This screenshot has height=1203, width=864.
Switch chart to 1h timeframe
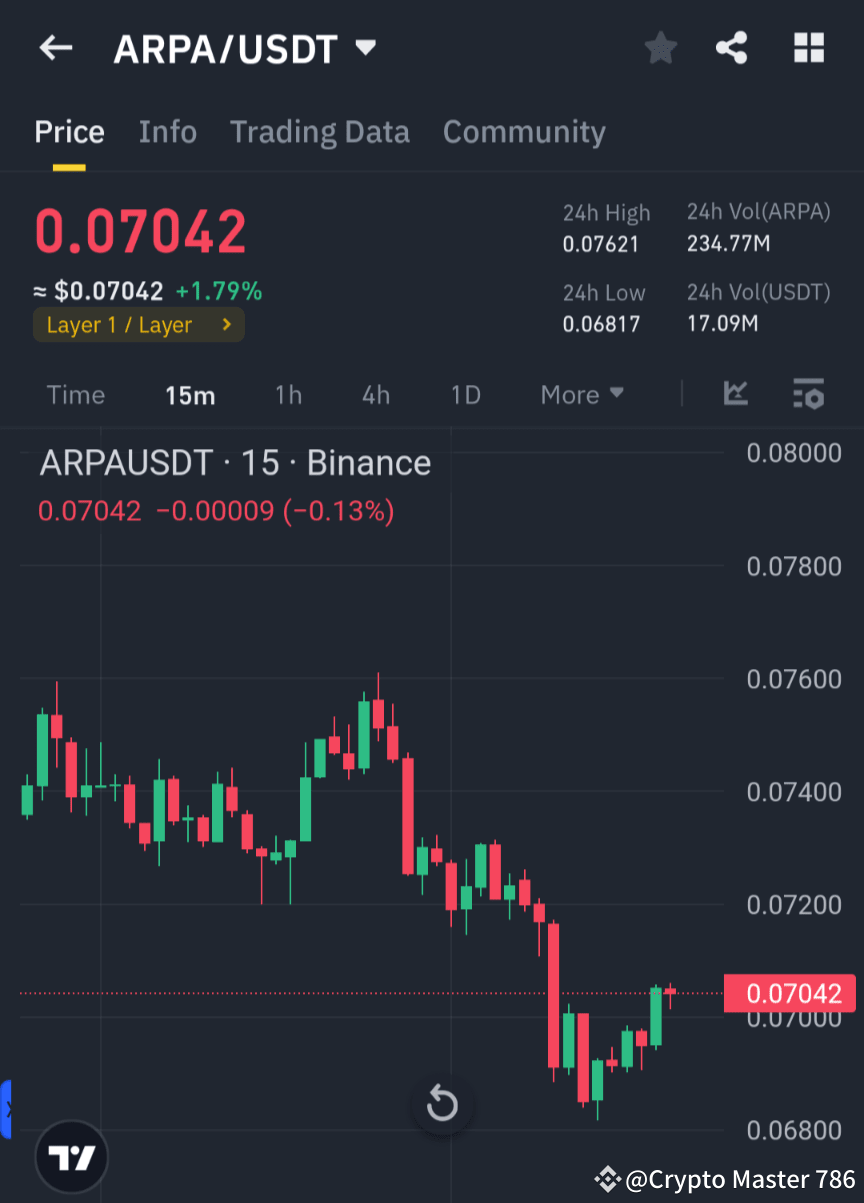[x=288, y=394]
